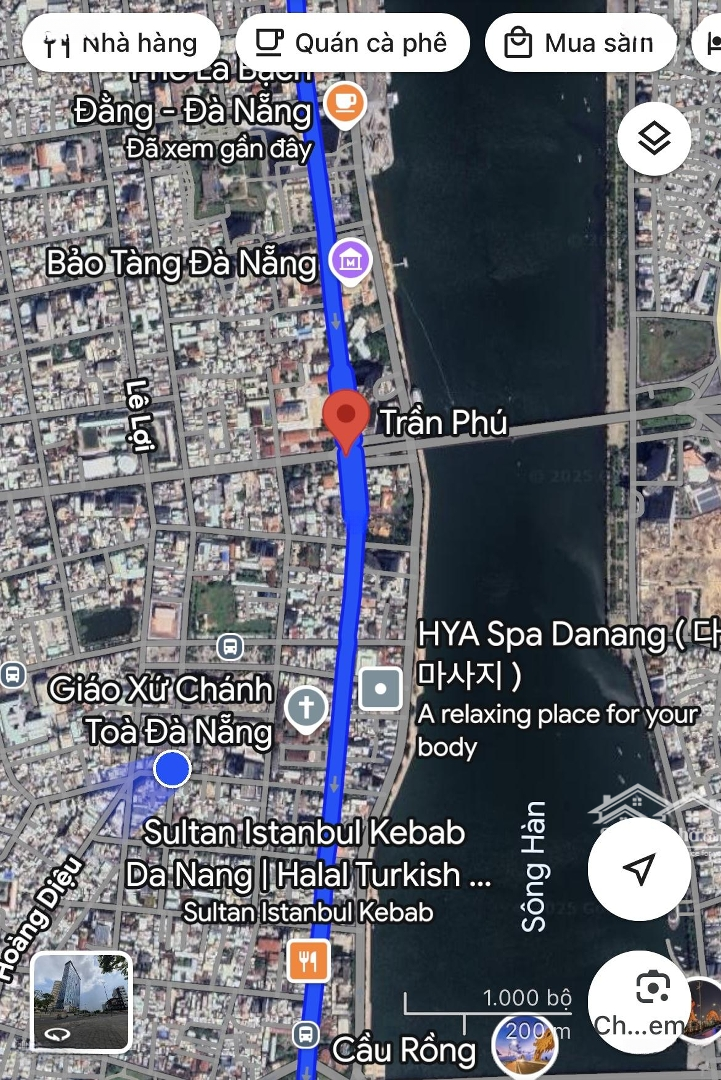Select the Nhà hàng filter chip
The image size is (721, 1080).
click(121, 43)
